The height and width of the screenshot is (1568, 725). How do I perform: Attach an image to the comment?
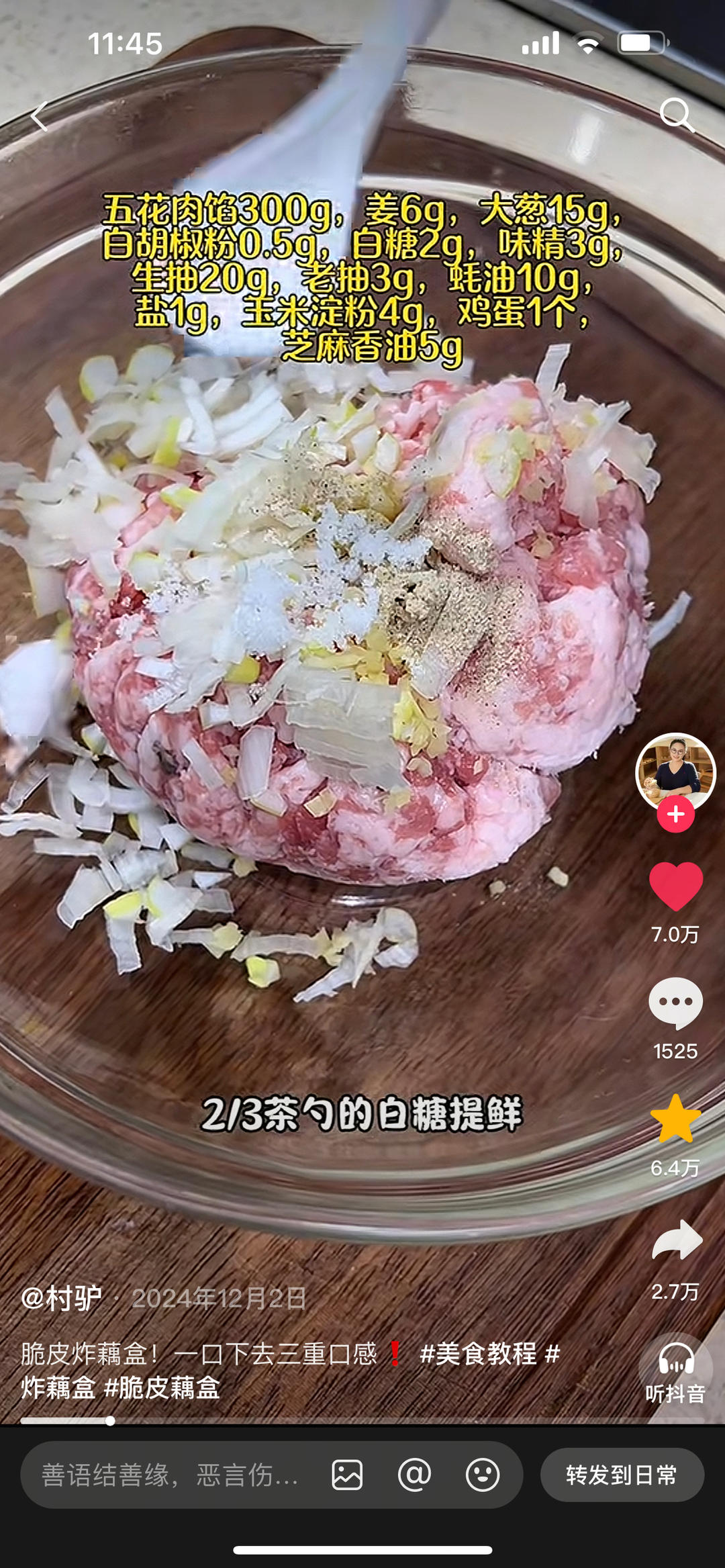click(x=347, y=1475)
